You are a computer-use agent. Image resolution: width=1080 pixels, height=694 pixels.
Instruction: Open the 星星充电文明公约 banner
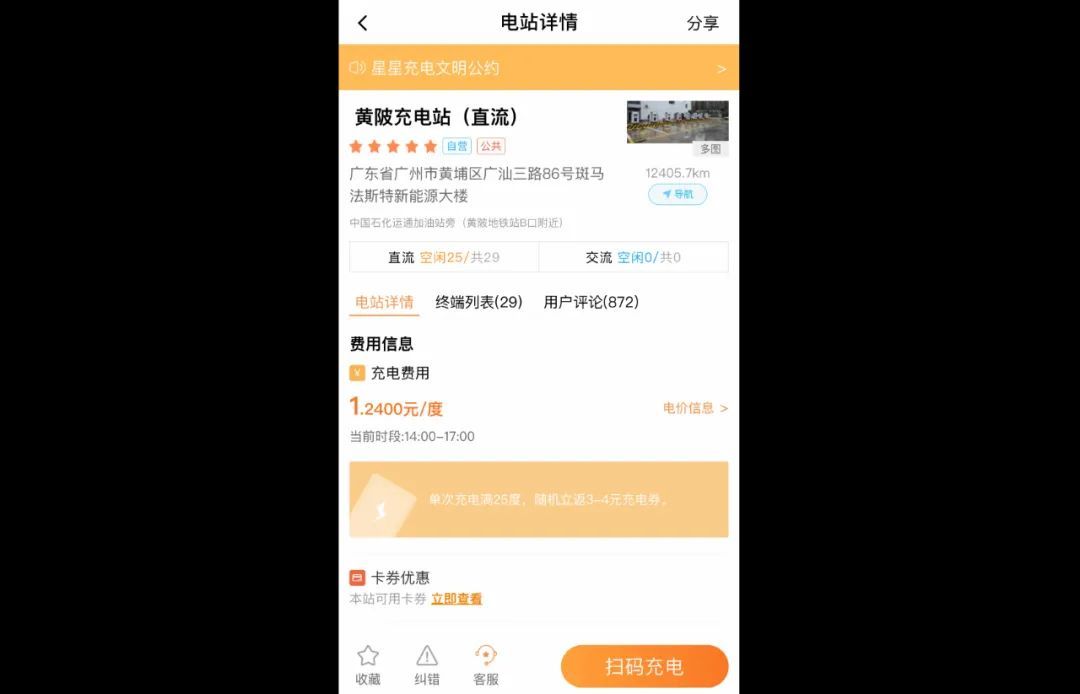click(538, 68)
